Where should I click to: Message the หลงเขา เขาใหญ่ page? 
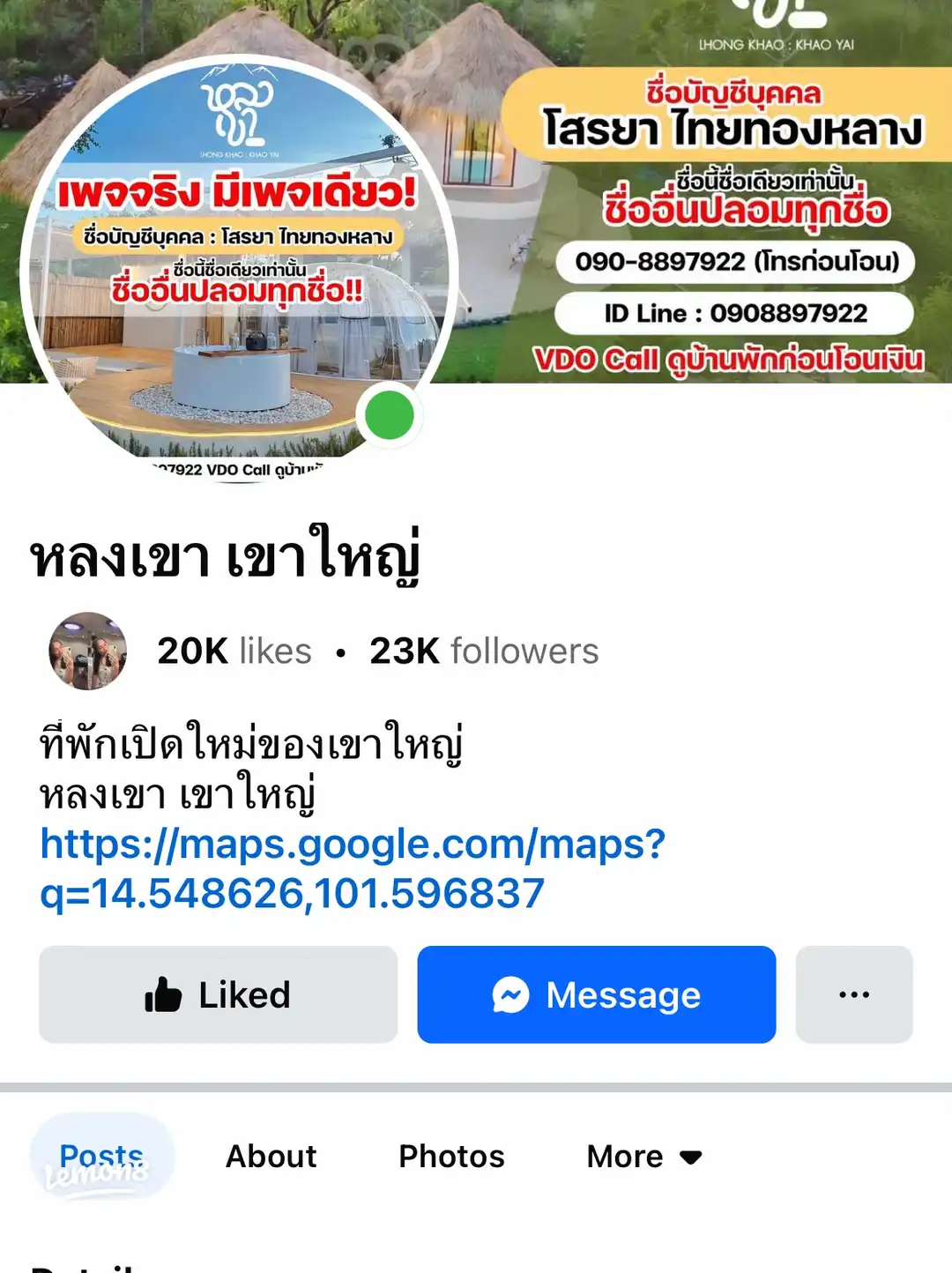[x=596, y=994]
